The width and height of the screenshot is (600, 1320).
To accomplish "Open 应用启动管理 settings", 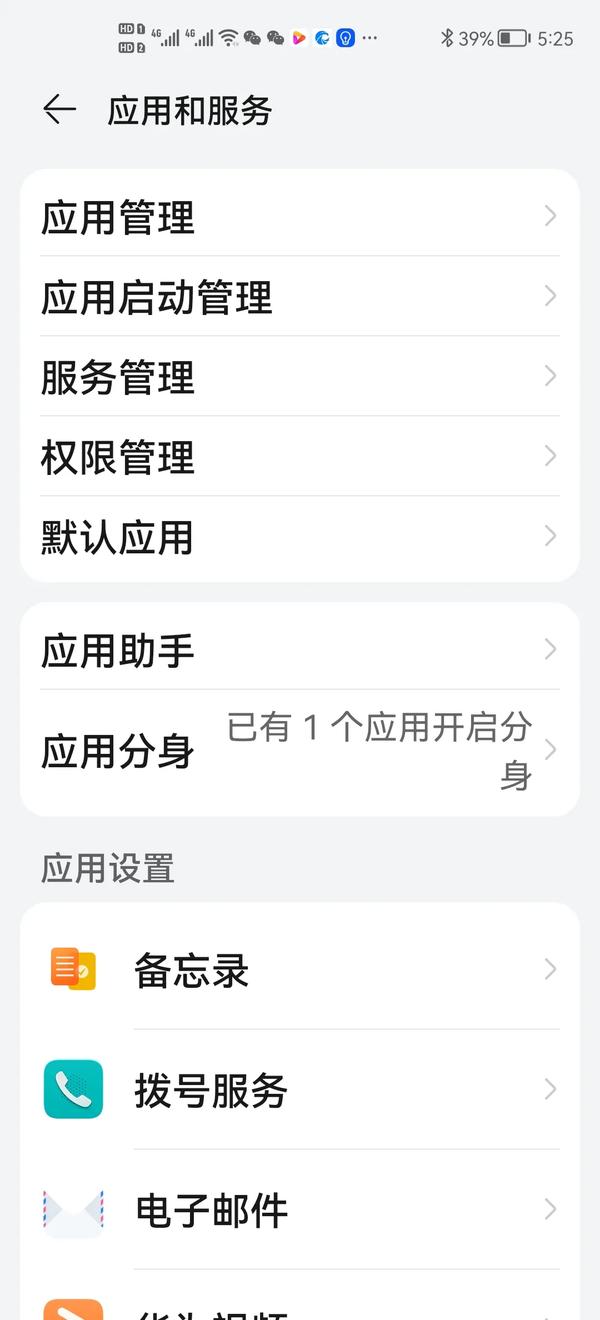I will tap(300, 296).
